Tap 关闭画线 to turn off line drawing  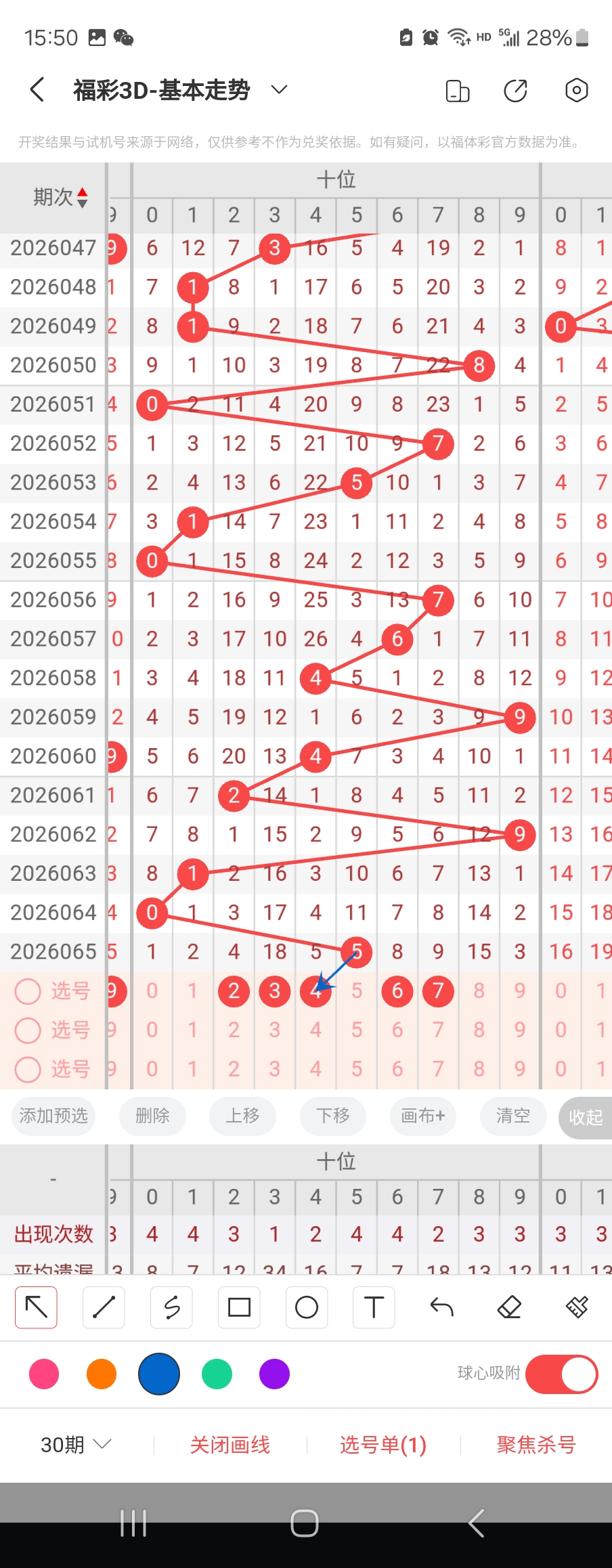pos(230,1445)
